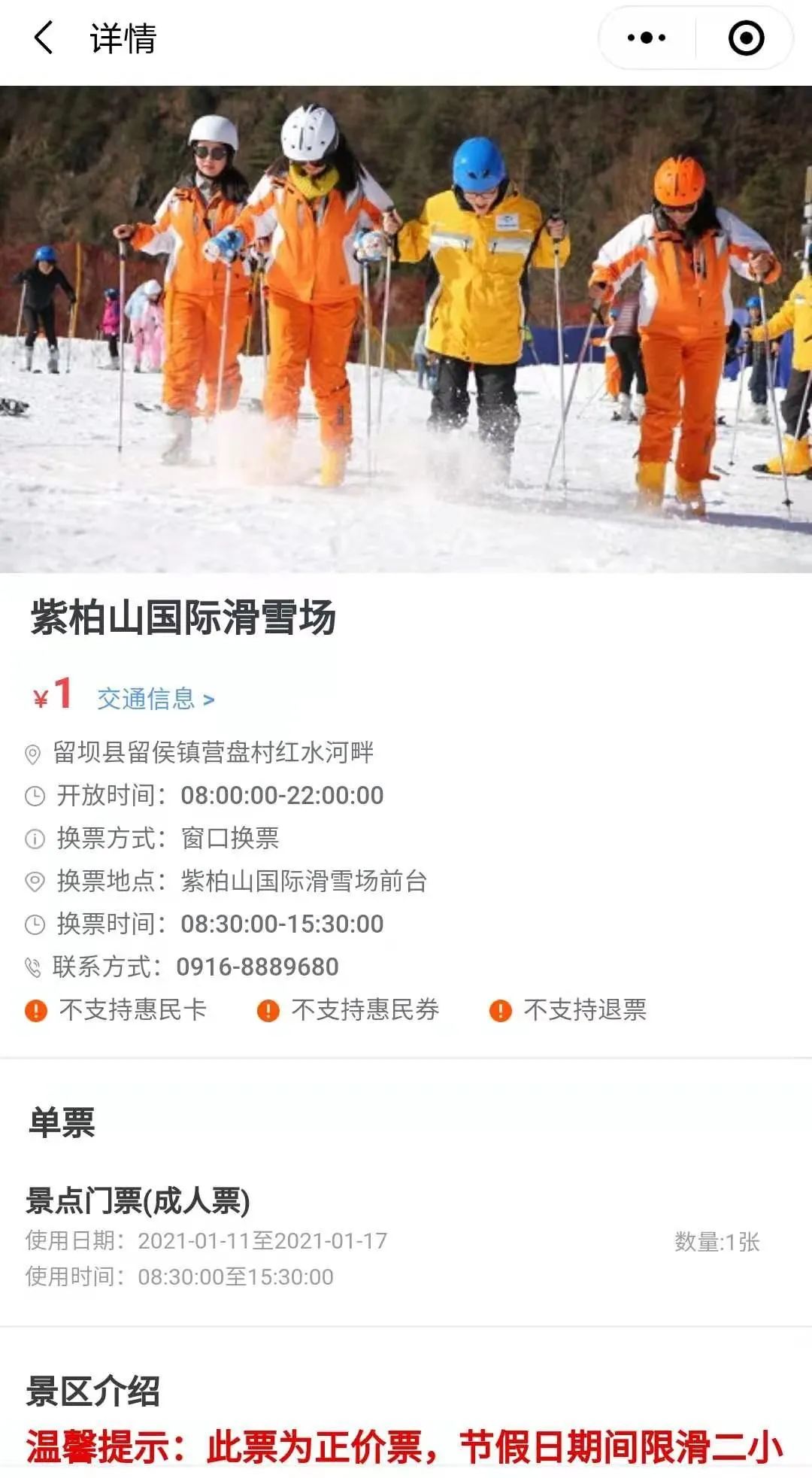Open the mini program three-dot menu
Image resolution: width=812 pixels, height=1478 pixels.
click(x=647, y=38)
